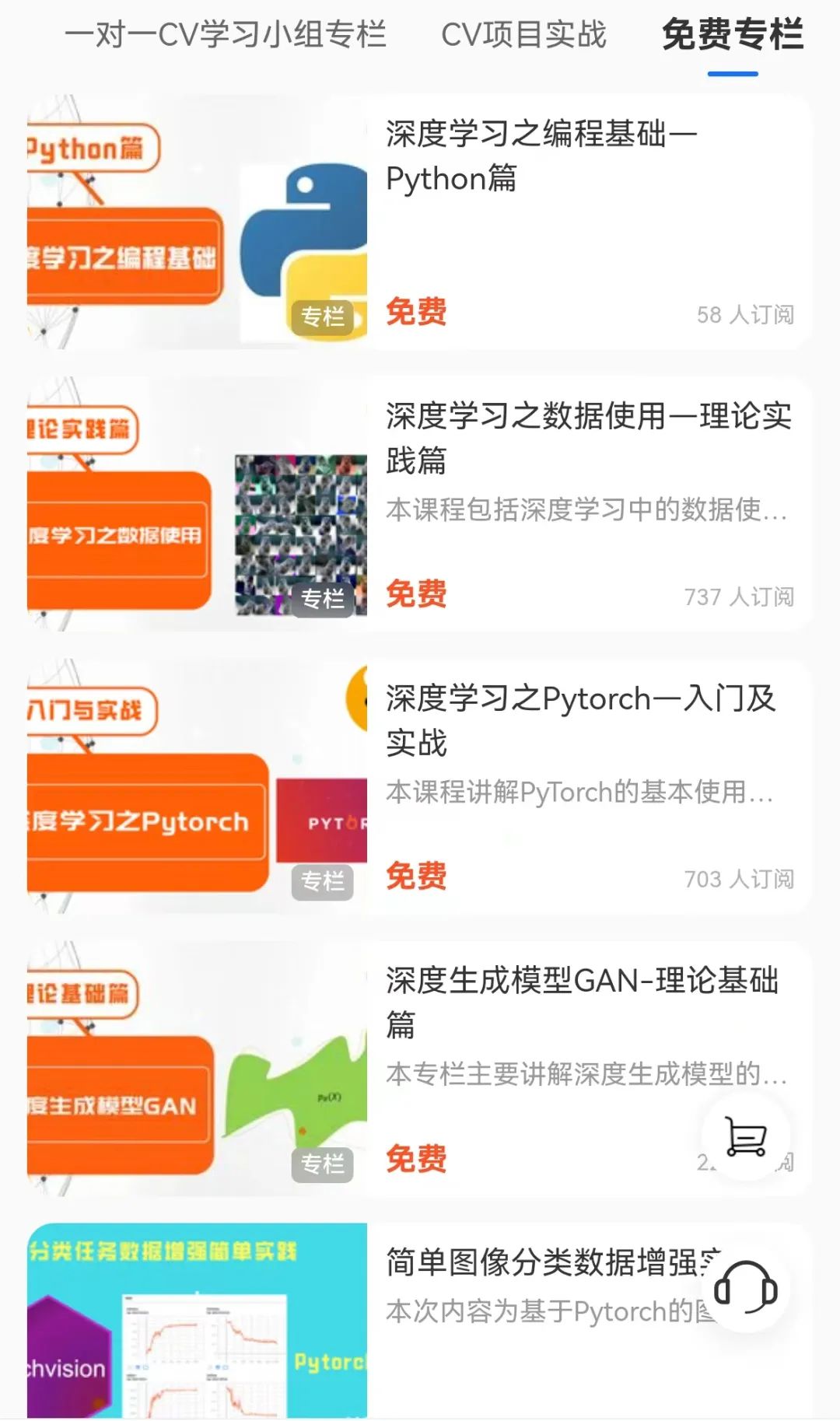Image resolution: width=840 pixels, height=1421 pixels.
Task: Open the 一对一CV学习小组专栏 tab
Action: 229,35
